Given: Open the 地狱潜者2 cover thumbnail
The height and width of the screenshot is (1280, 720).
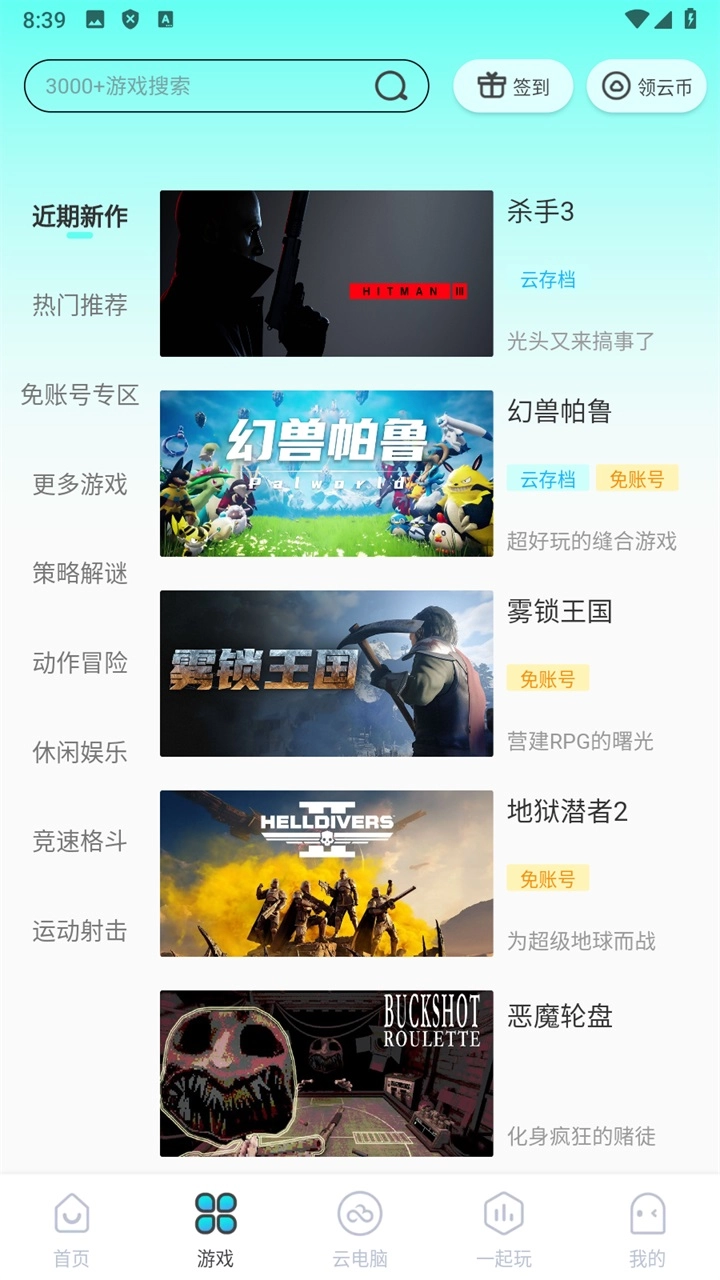Looking at the screenshot, I should click(326, 873).
